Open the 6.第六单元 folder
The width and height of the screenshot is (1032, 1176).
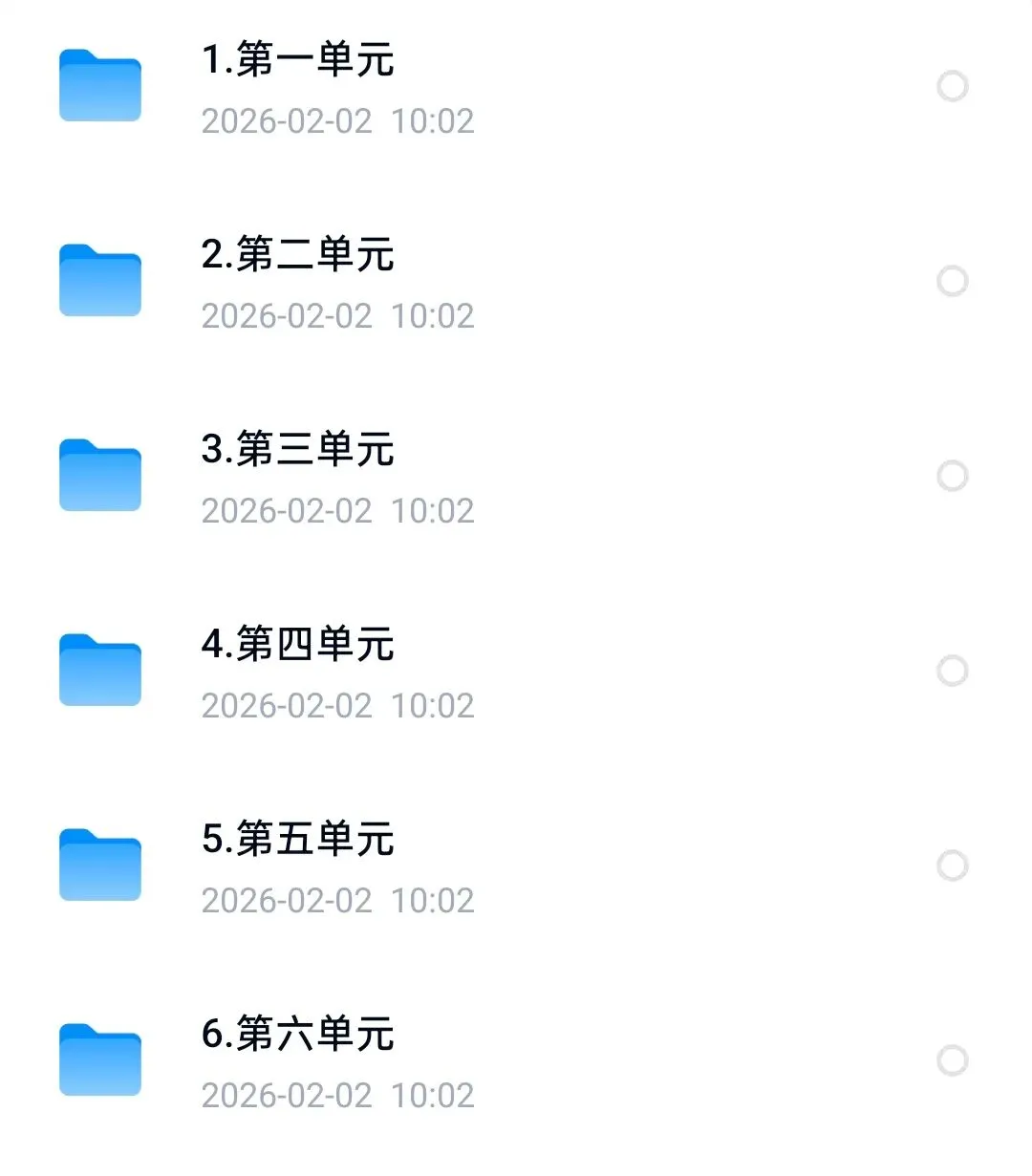[298, 1035]
